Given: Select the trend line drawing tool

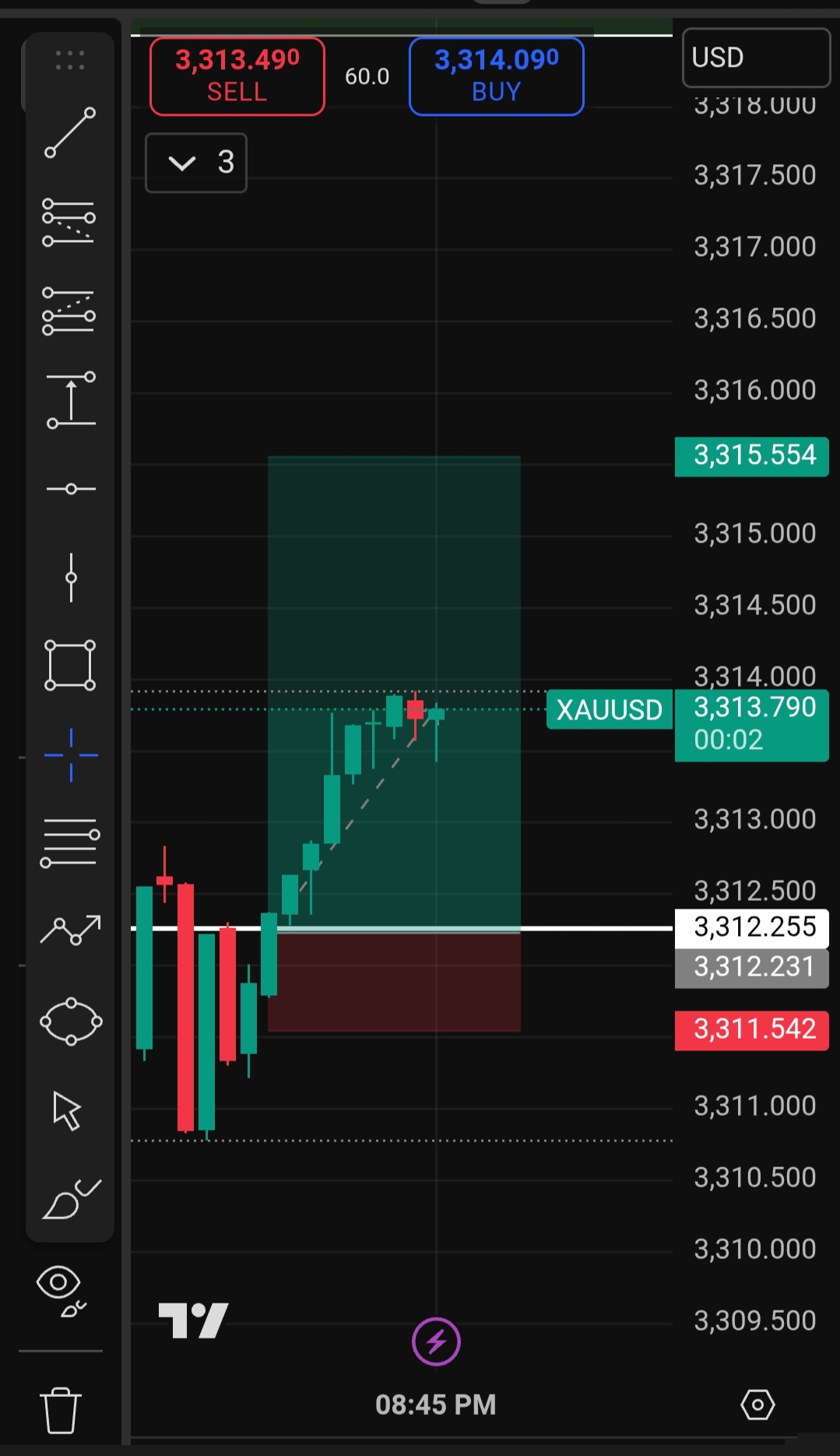Looking at the screenshot, I should click(70, 132).
